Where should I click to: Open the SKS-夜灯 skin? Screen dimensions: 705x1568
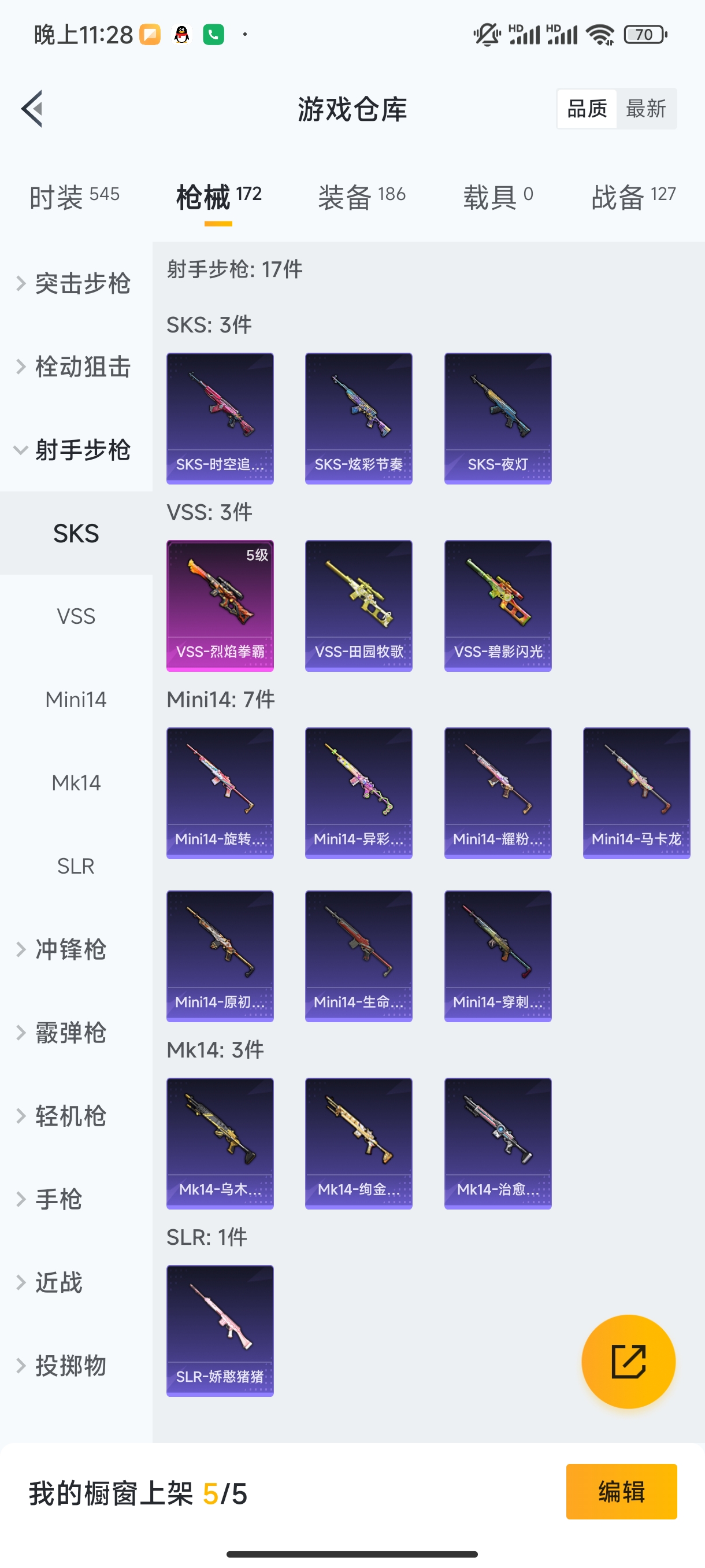tap(497, 418)
